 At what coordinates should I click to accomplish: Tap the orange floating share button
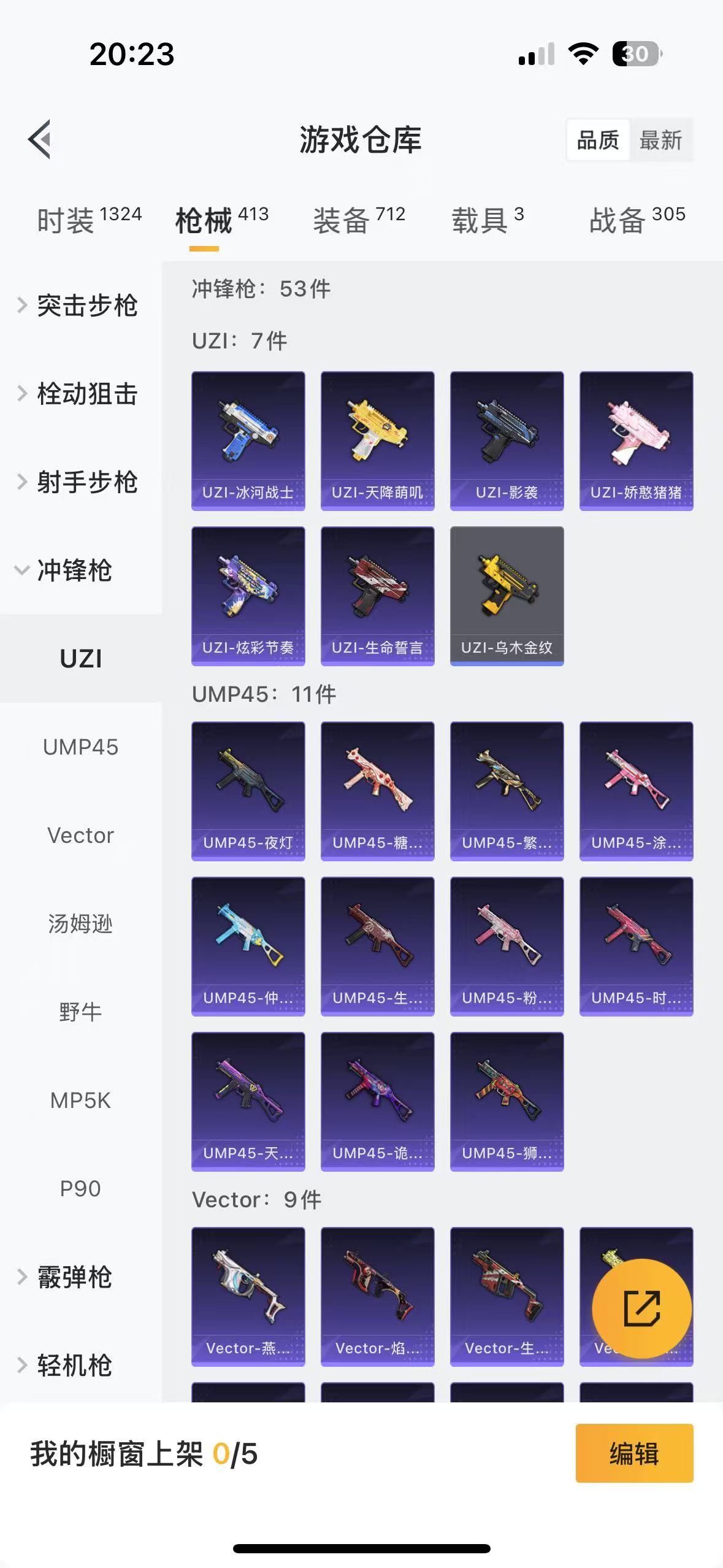(641, 1309)
